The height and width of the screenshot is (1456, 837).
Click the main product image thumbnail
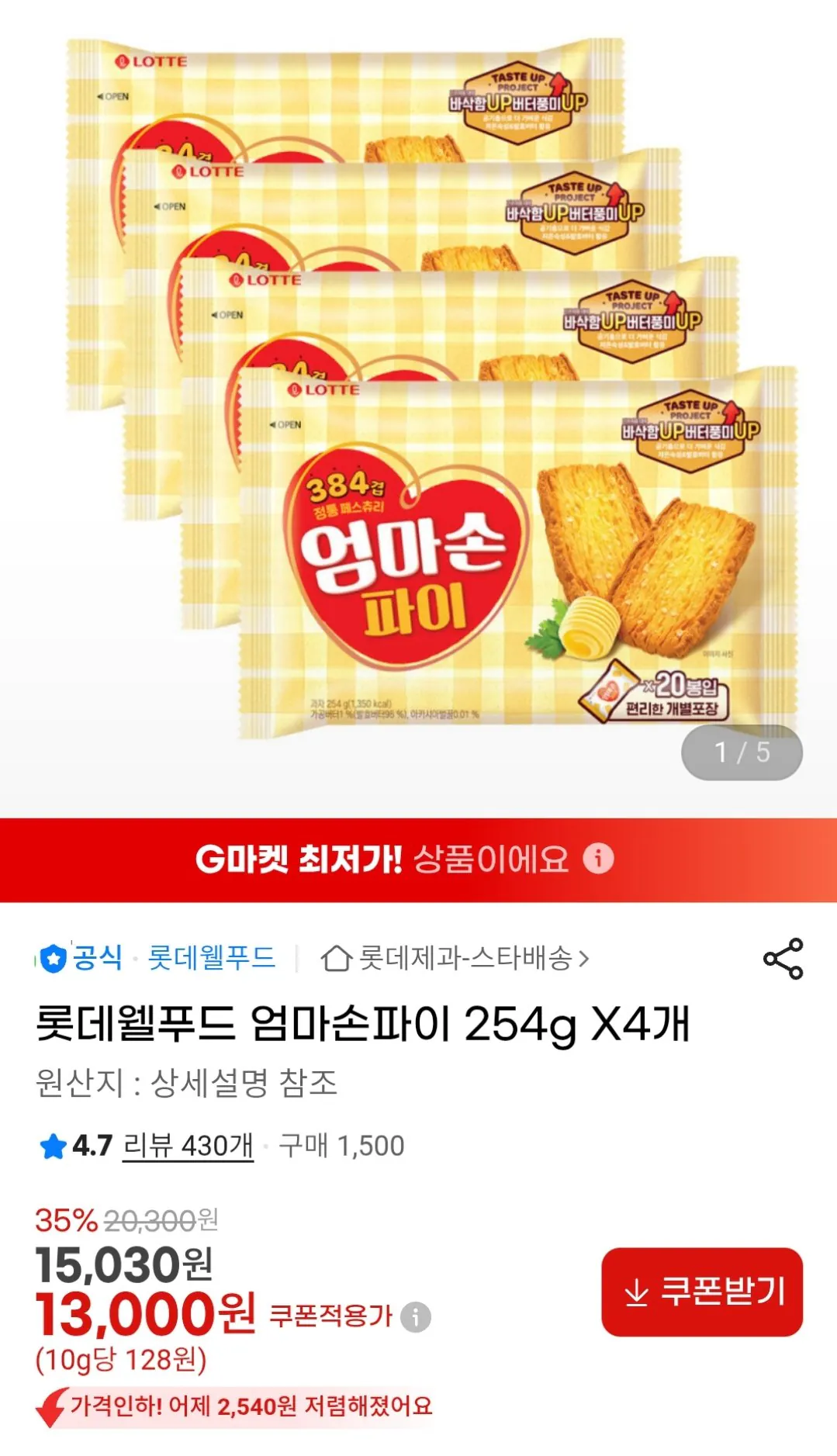pyautogui.click(x=419, y=403)
